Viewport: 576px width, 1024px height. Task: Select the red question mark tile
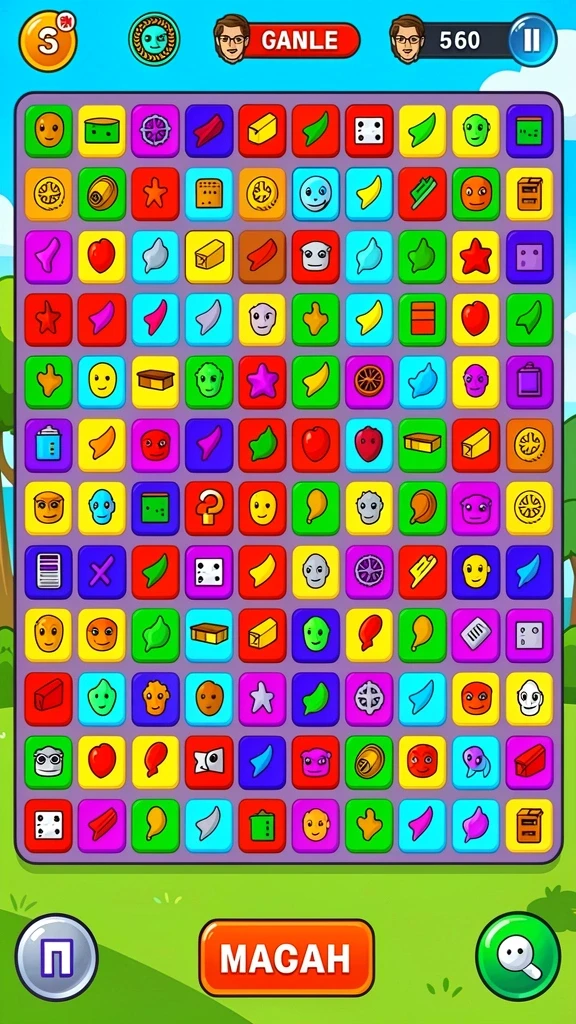click(209, 508)
